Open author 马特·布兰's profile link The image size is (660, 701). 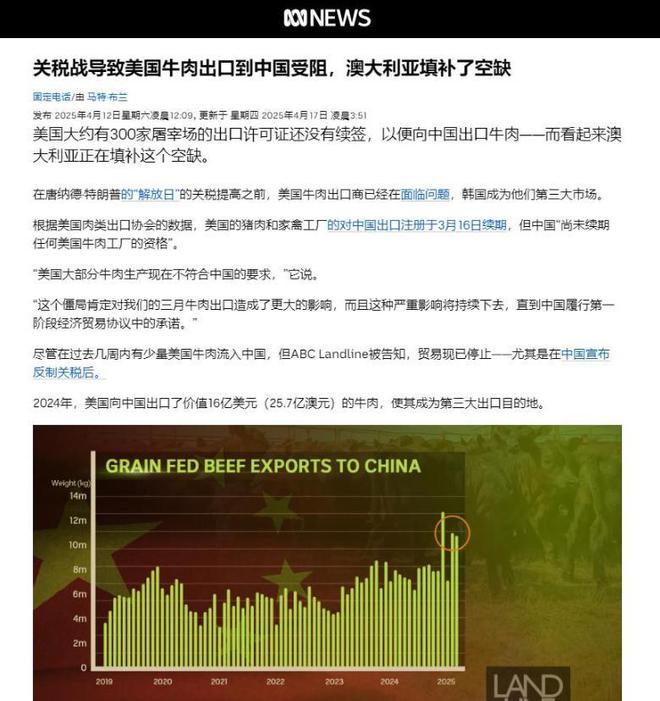[107, 97]
